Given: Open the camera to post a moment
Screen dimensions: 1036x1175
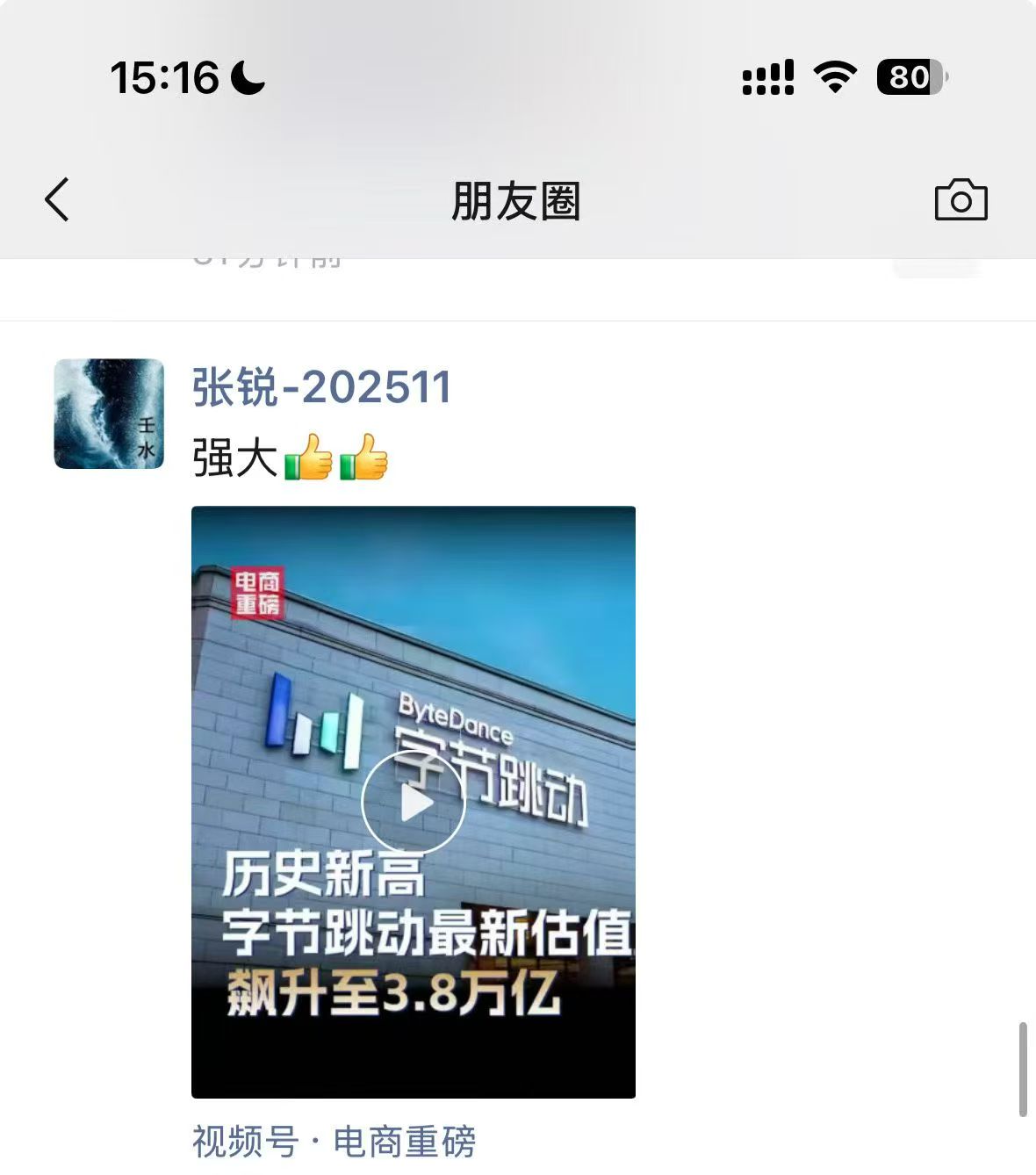Looking at the screenshot, I should [x=960, y=200].
